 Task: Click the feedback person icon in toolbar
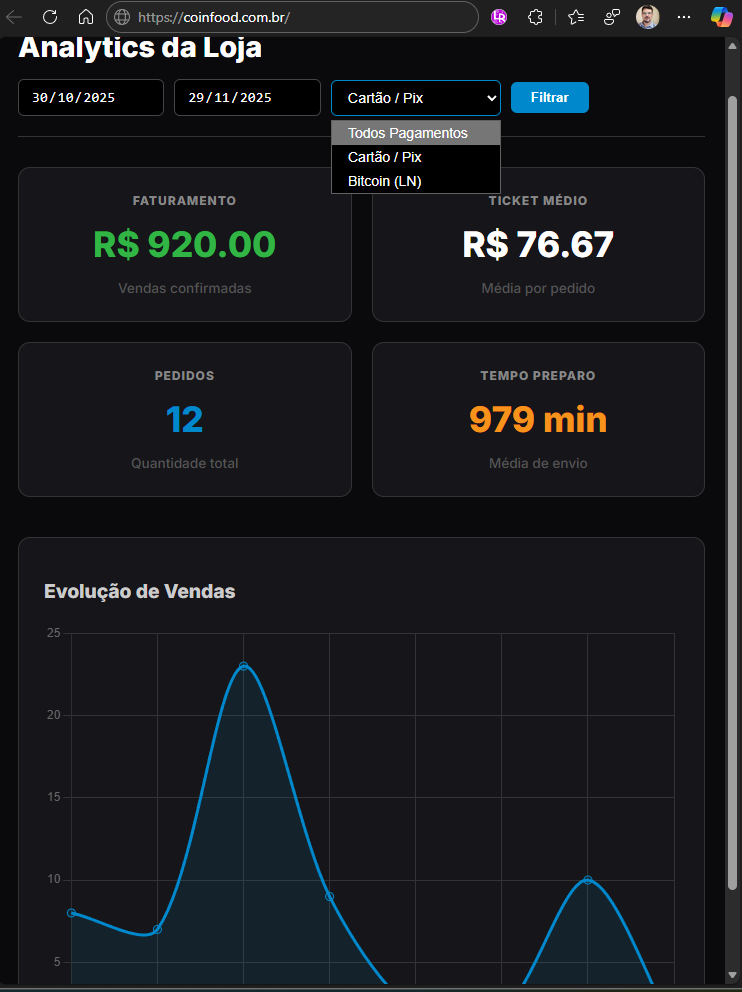pos(611,16)
